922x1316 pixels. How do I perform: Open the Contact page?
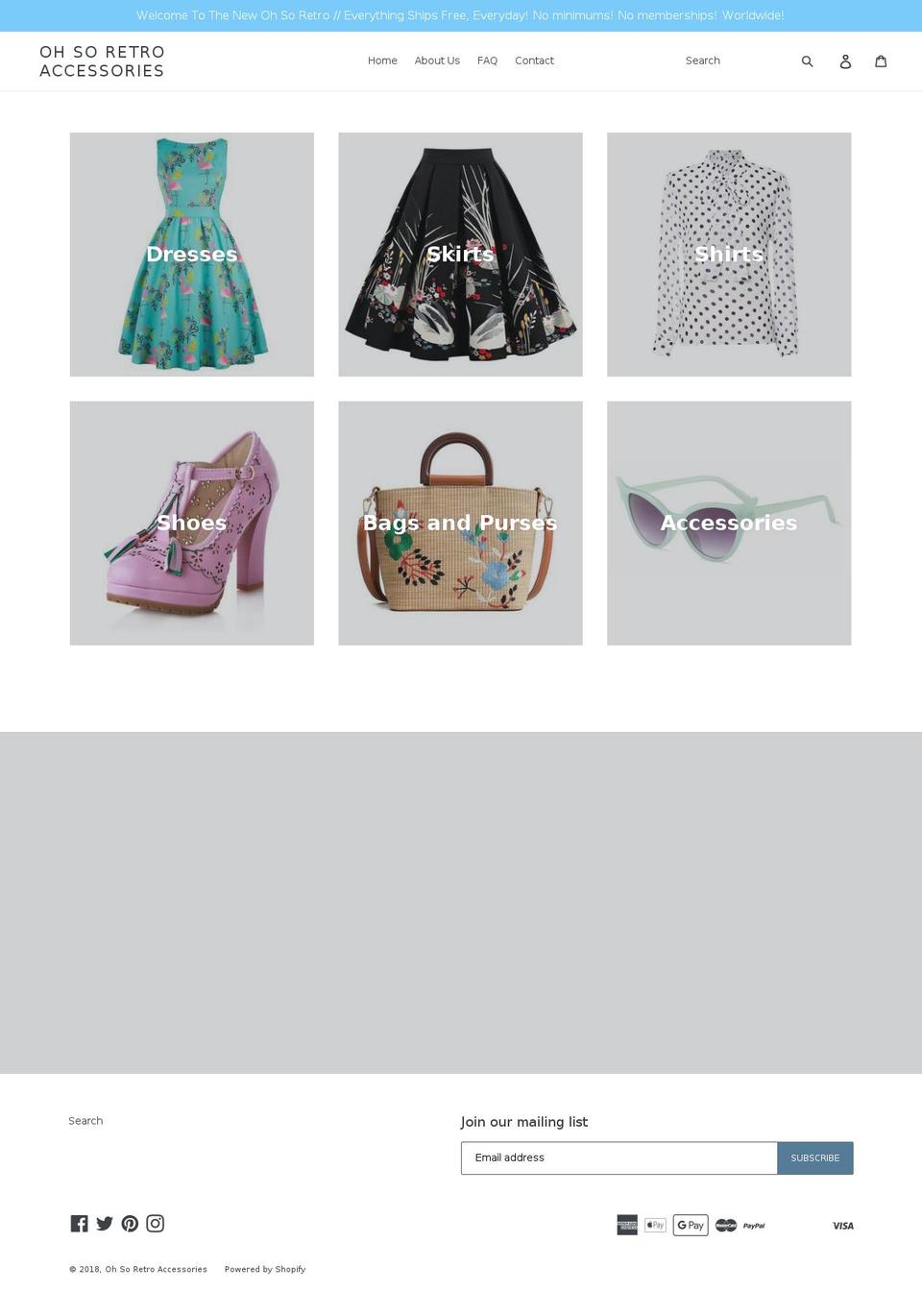pyautogui.click(x=534, y=61)
